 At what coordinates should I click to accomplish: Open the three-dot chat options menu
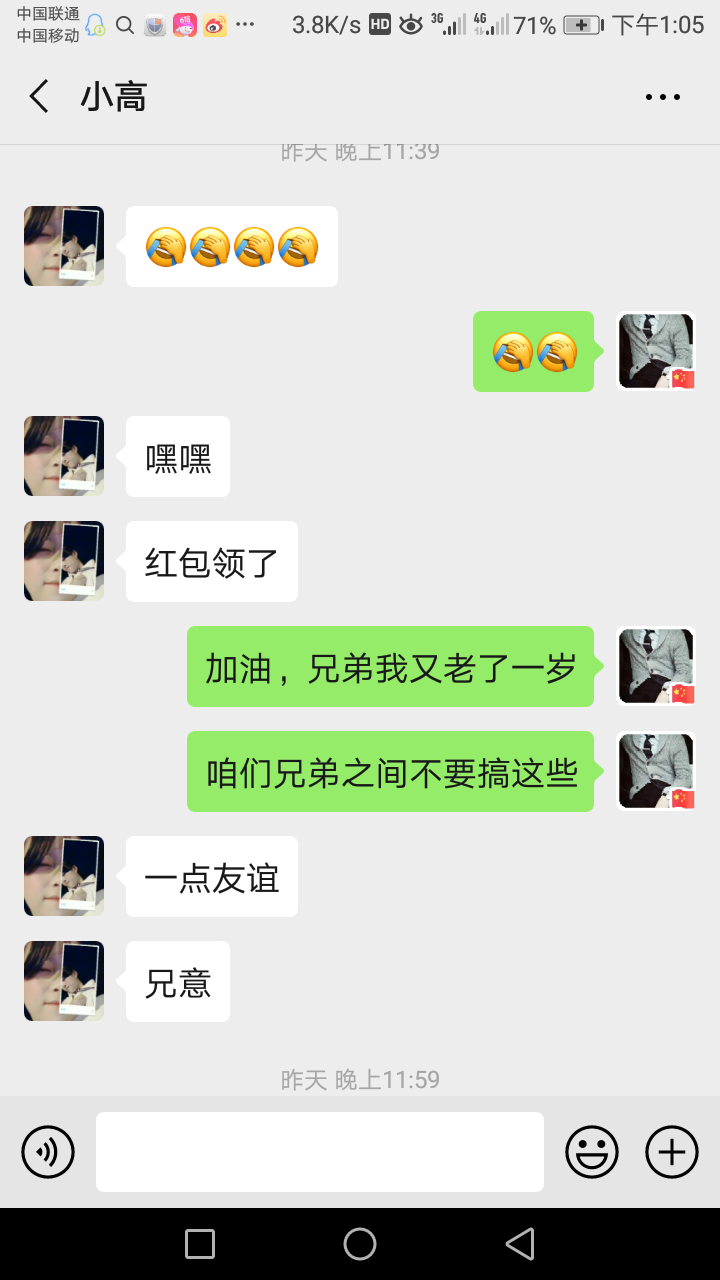pos(663,97)
